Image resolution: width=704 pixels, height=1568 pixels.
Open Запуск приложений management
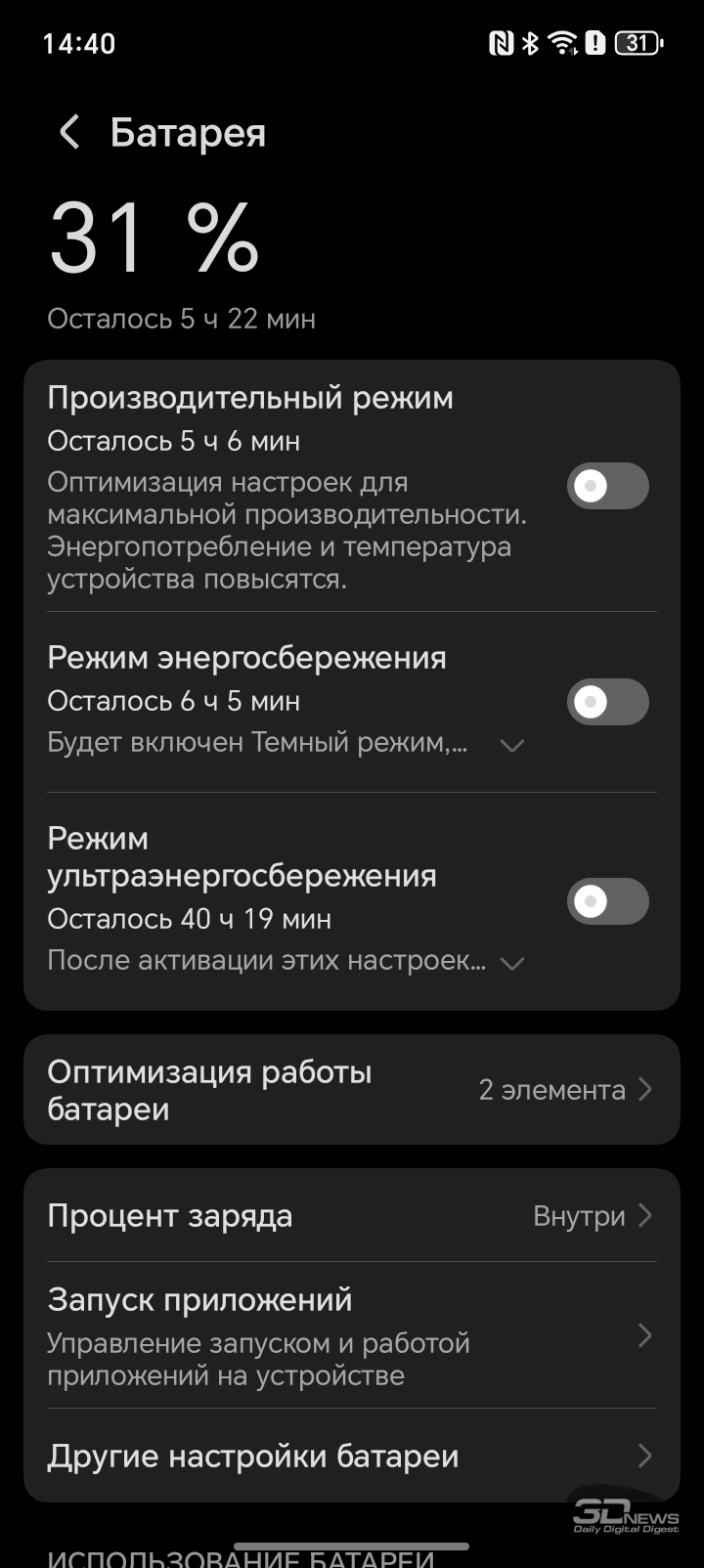tap(352, 1335)
